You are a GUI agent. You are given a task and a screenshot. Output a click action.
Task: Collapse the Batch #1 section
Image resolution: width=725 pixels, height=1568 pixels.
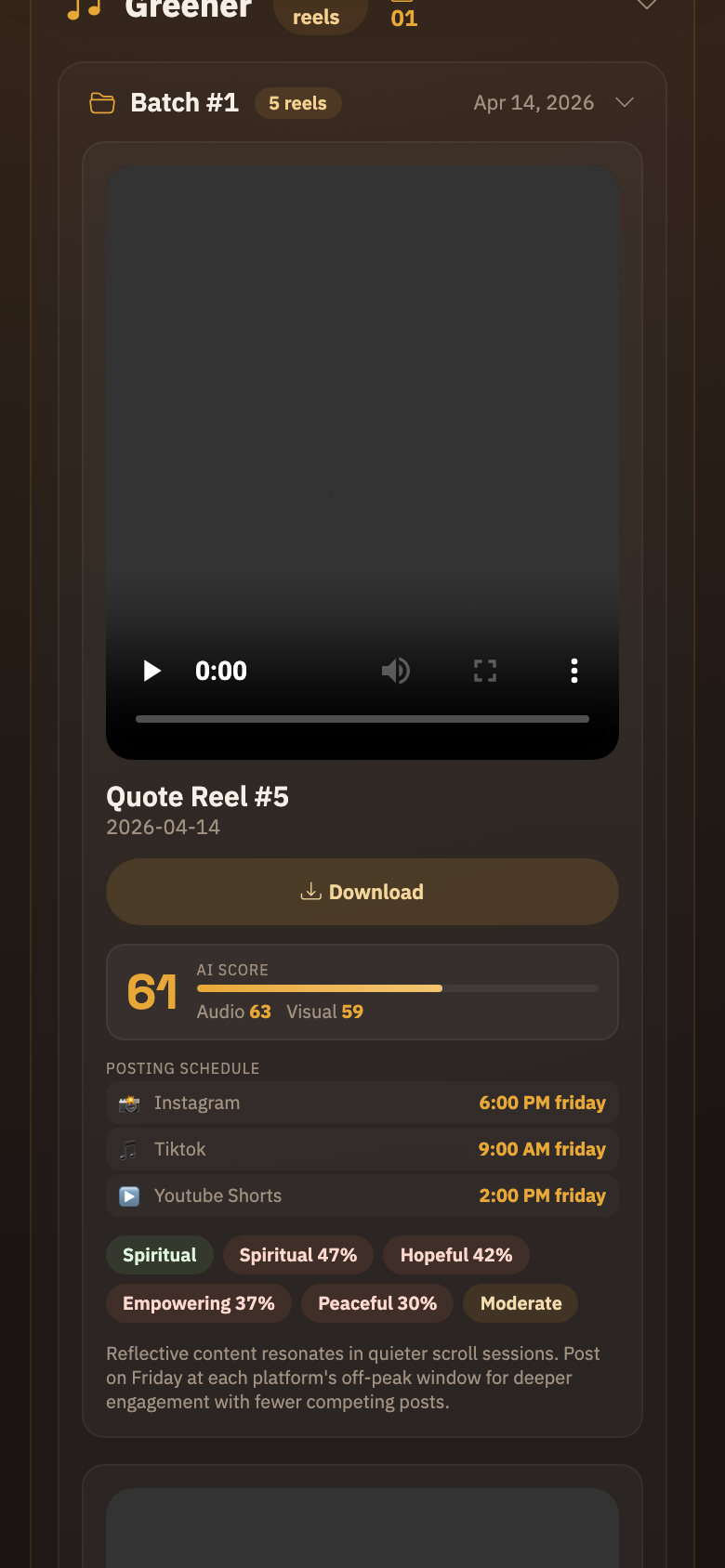pos(625,102)
